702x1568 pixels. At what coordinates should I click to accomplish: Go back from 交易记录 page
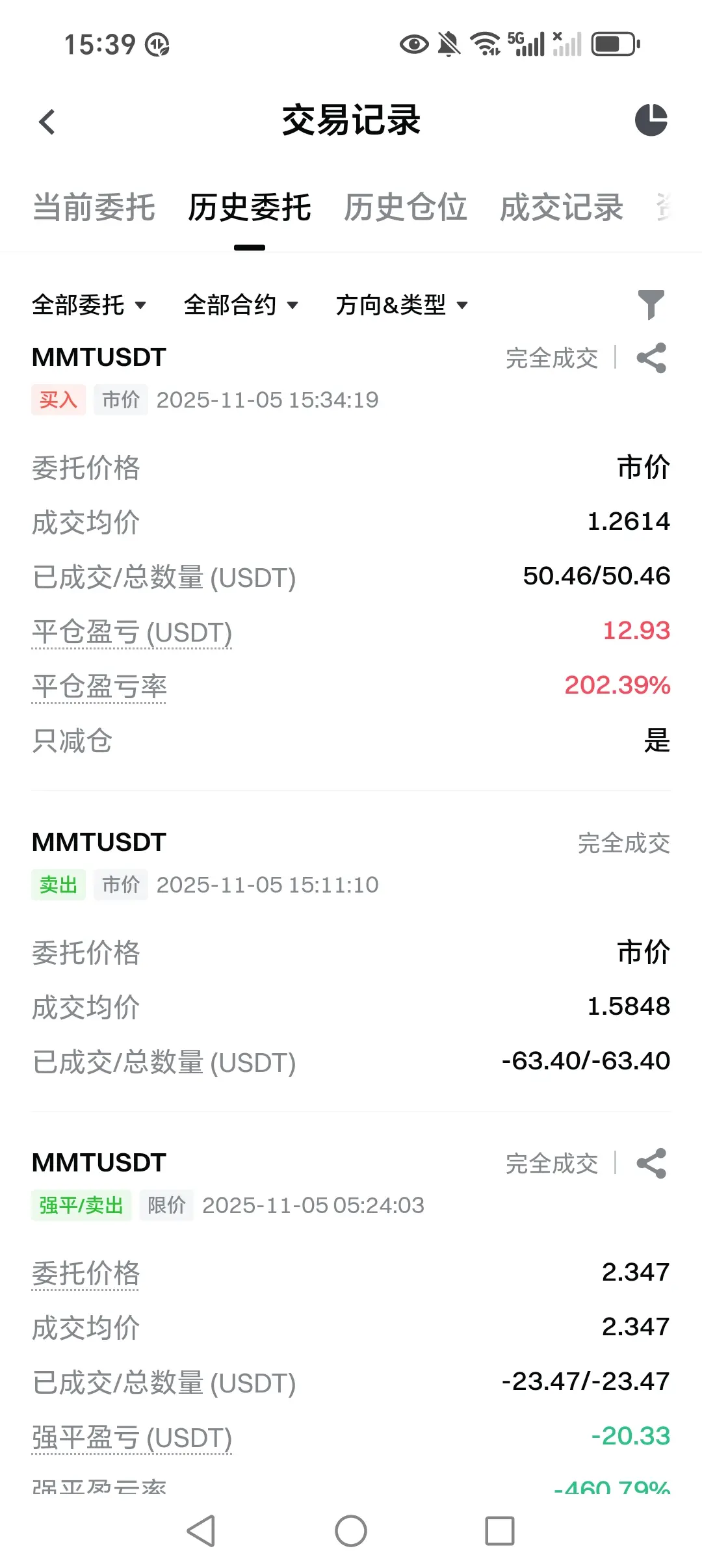pyautogui.click(x=47, y=122)
